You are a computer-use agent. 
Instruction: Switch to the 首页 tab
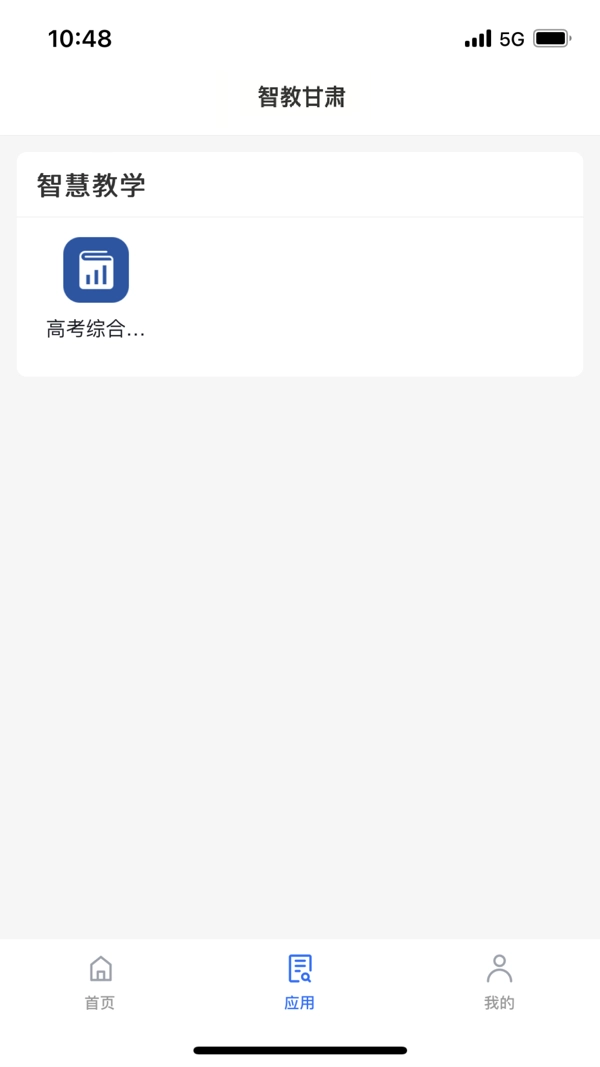(x=100, y=982)
